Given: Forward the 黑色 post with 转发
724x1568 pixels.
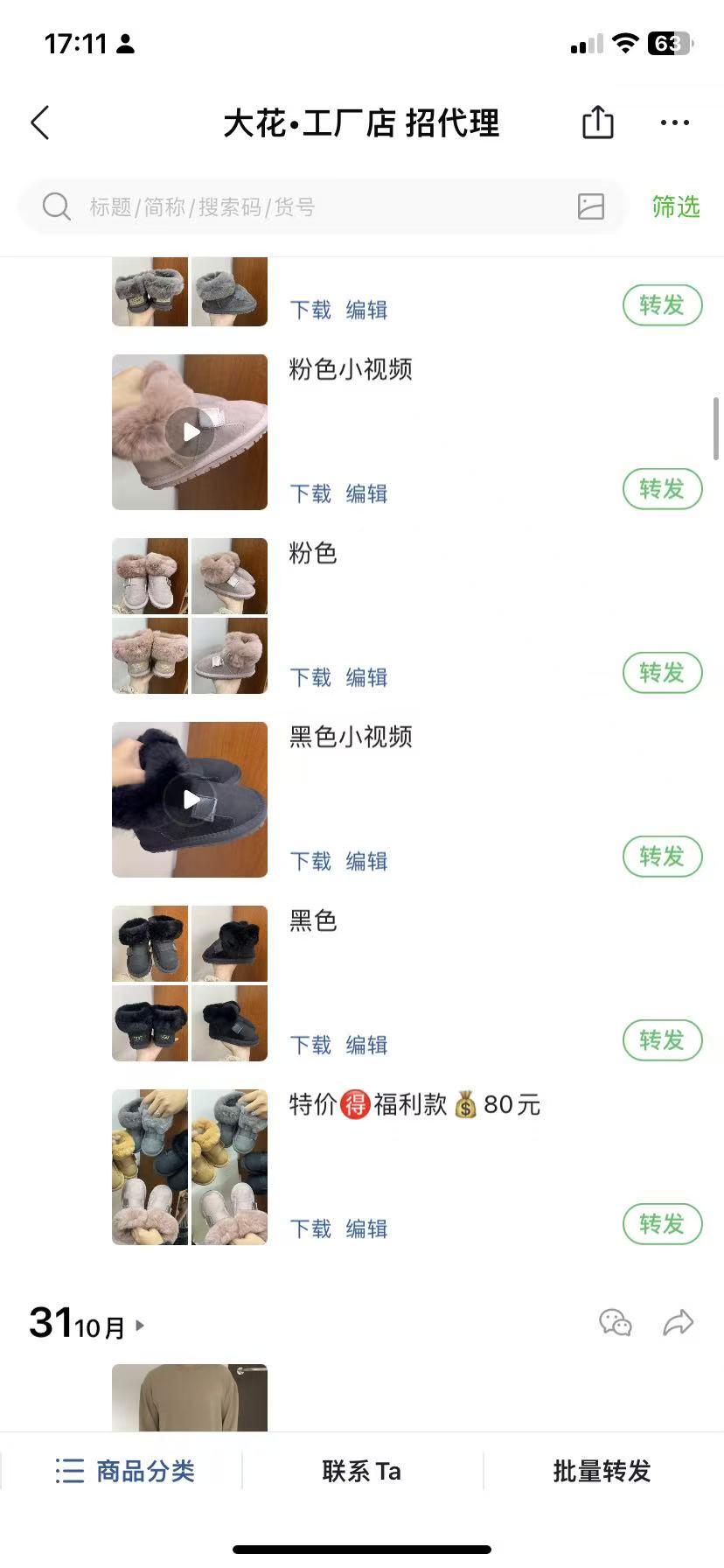Looking at the screenshot, I should pyautogui.click(x=662, y=1040).
